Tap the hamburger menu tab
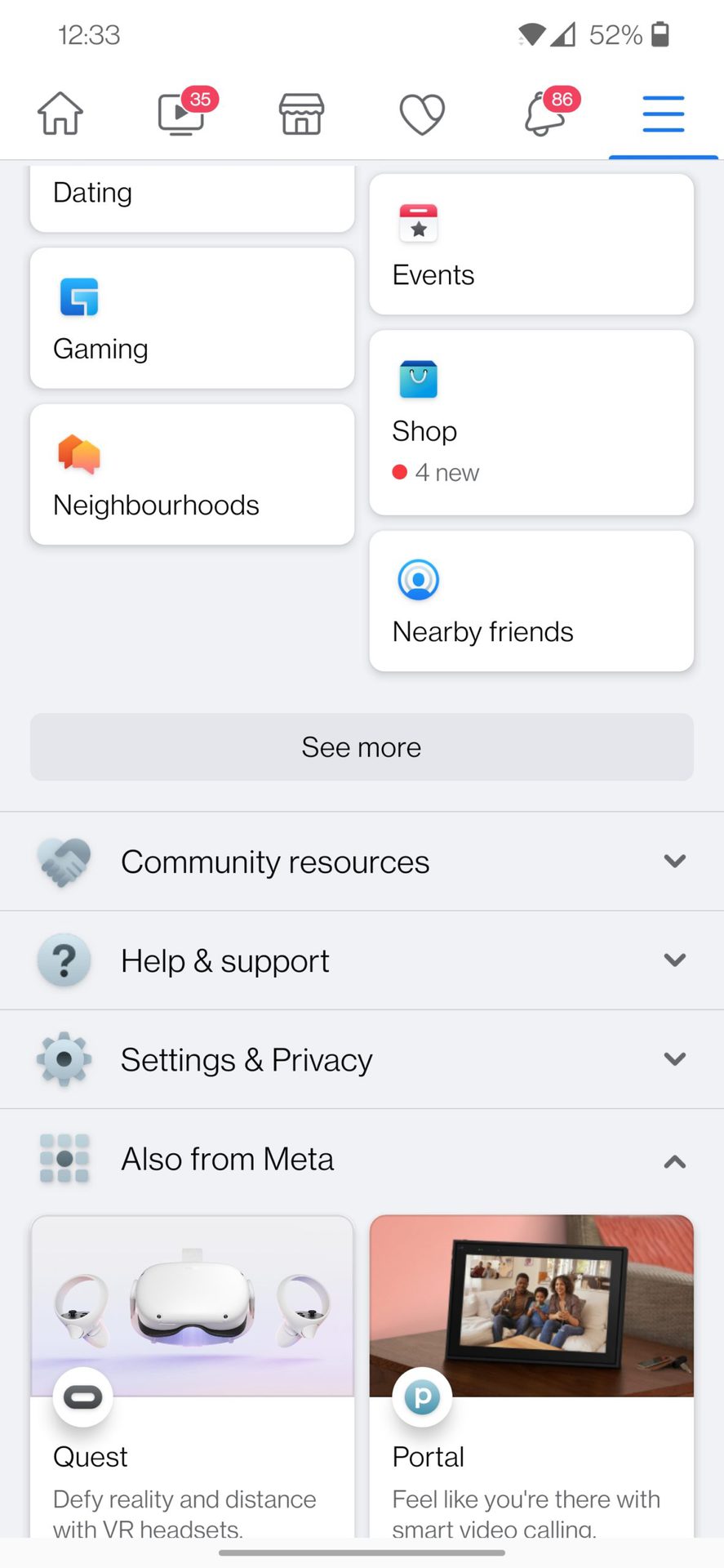 point(663,114)
